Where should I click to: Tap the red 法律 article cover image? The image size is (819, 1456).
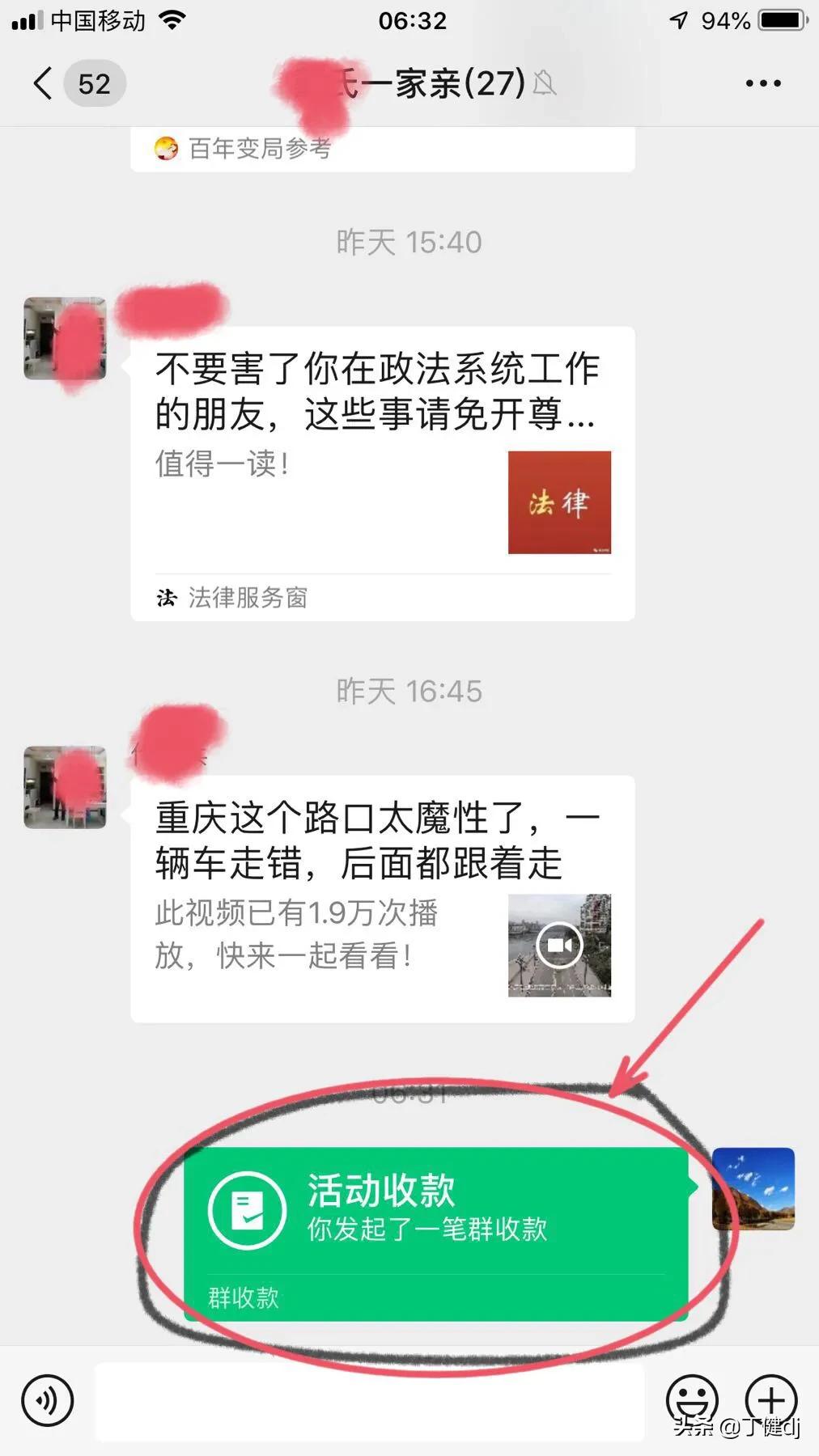559,502
